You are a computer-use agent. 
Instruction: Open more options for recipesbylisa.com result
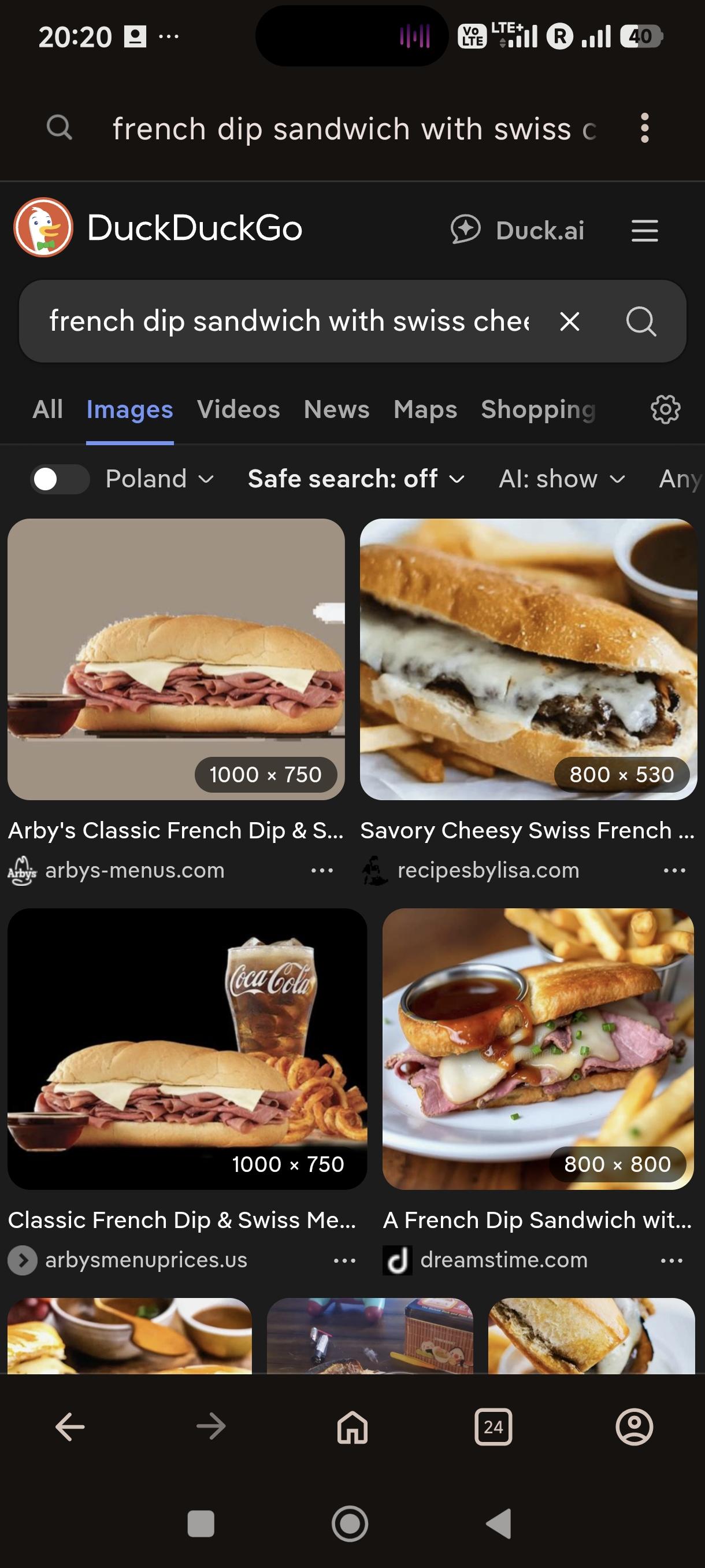tap(674, 870)
